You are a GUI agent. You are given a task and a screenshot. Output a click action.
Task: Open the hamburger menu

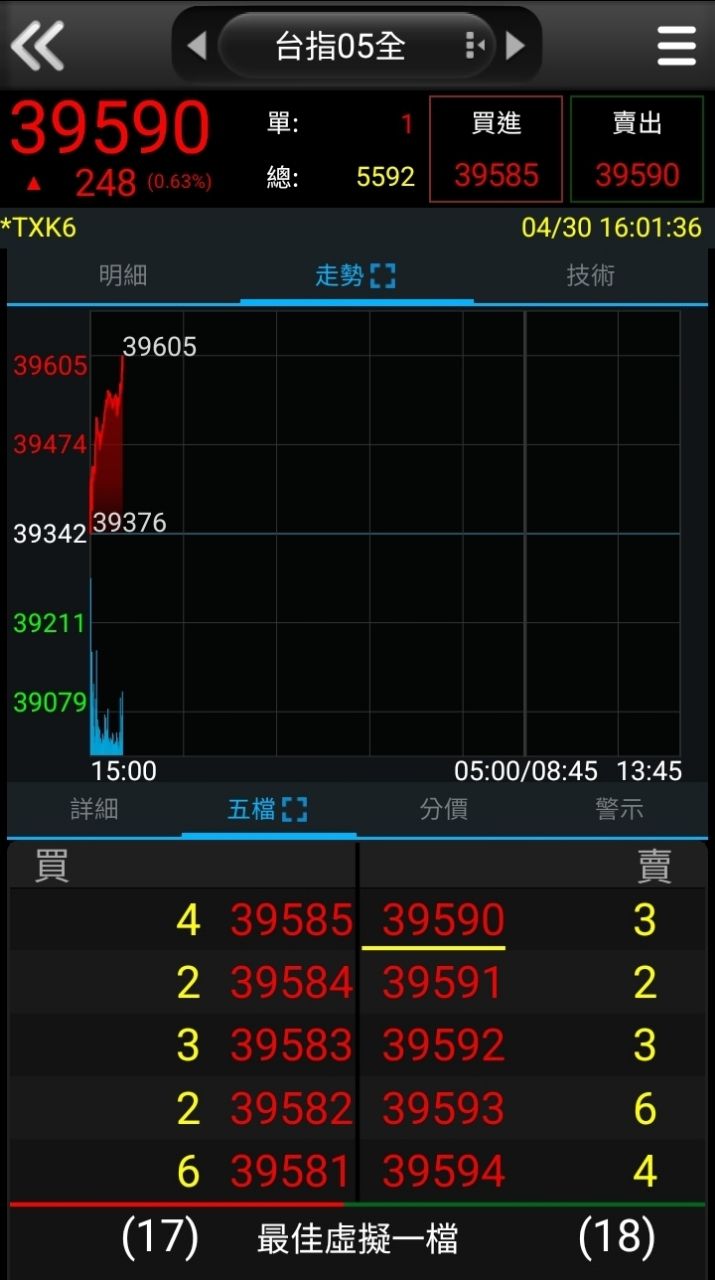point(676,45)
